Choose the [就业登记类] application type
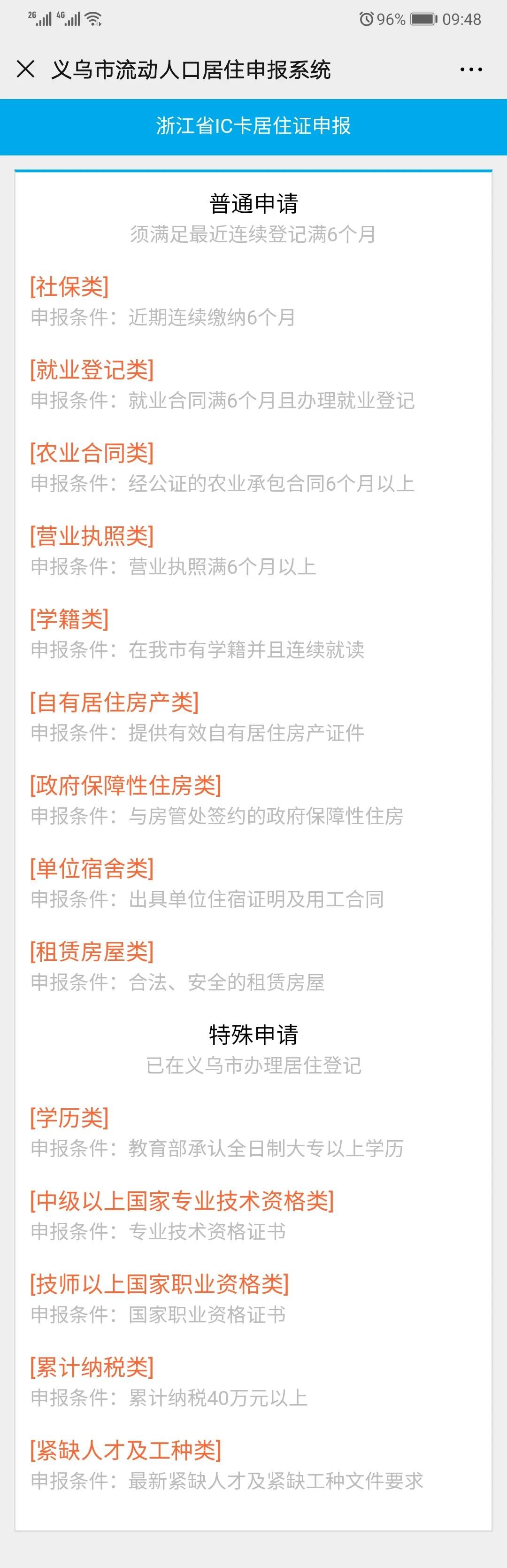 [x=92, y=370]
